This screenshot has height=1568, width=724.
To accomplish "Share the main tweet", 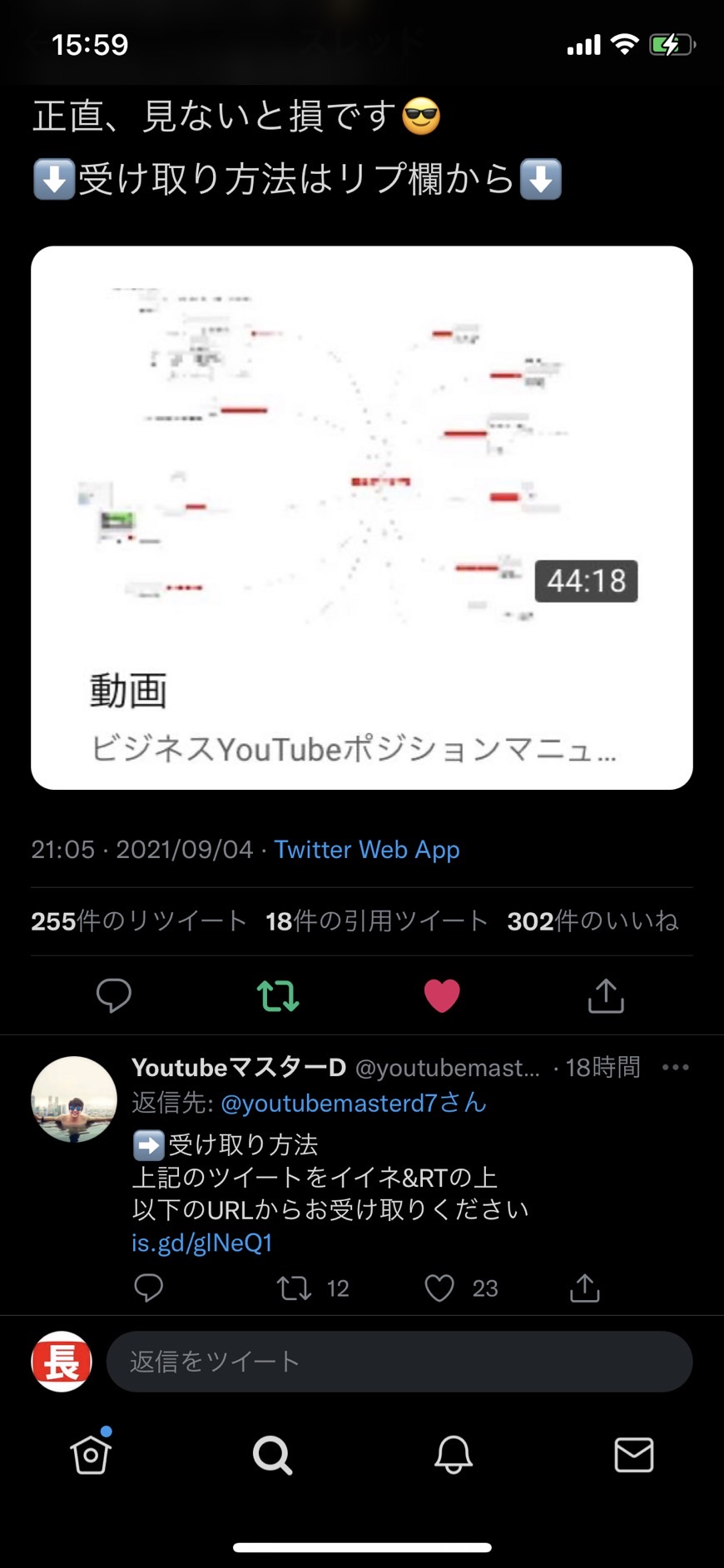I will pos(606,995).
